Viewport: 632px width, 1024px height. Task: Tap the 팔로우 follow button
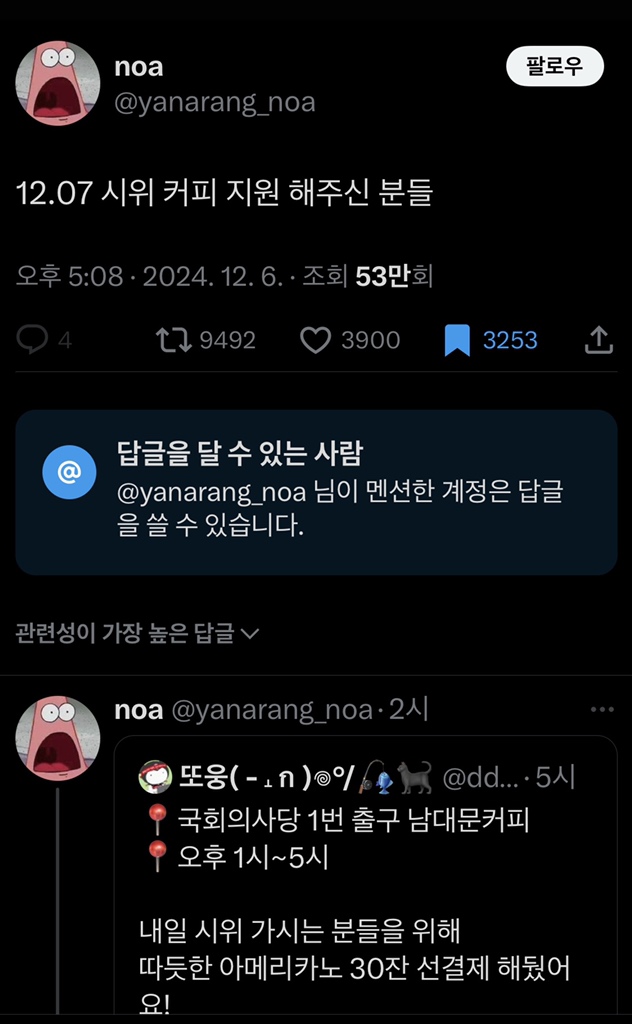pyautogui.click(x=553, y=67)
